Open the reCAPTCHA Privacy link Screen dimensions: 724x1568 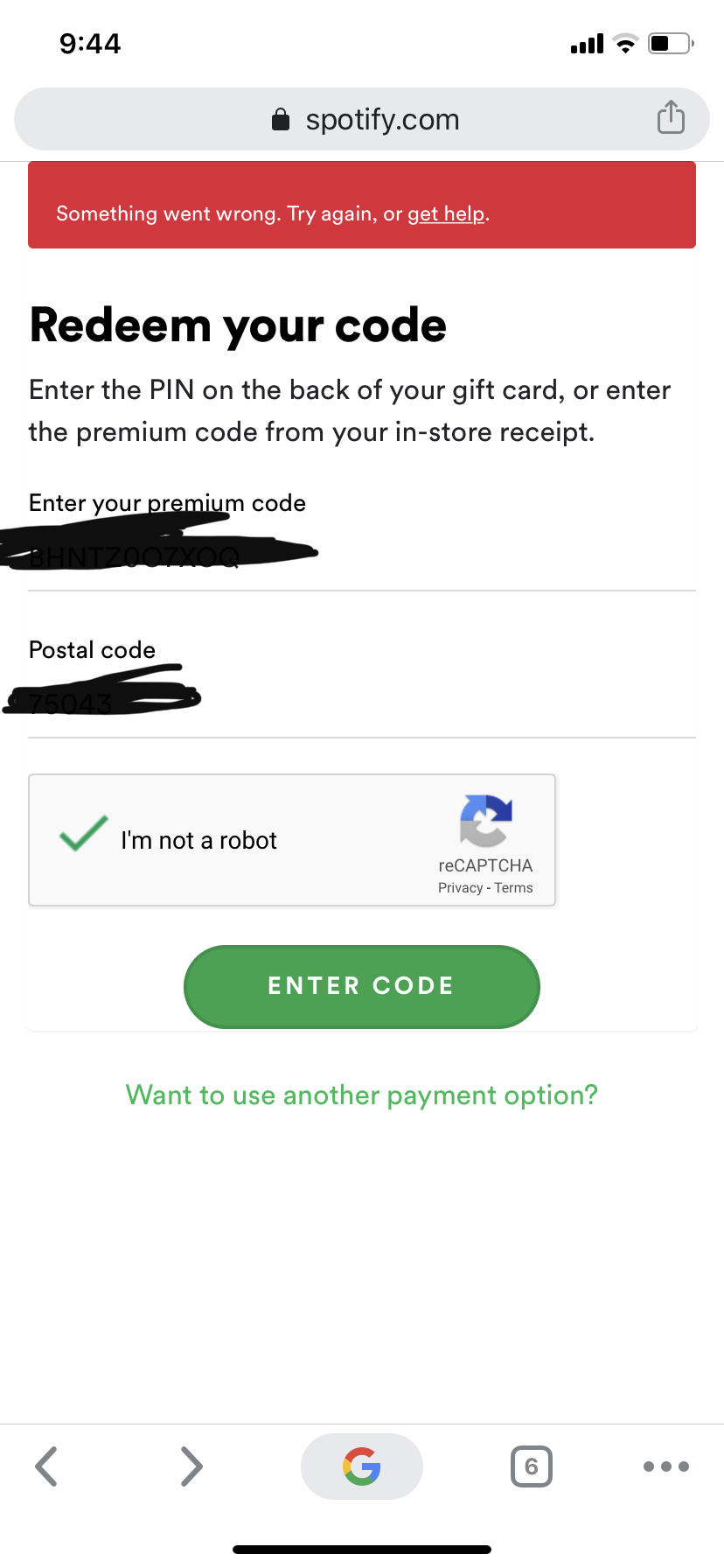pos(460,888)
